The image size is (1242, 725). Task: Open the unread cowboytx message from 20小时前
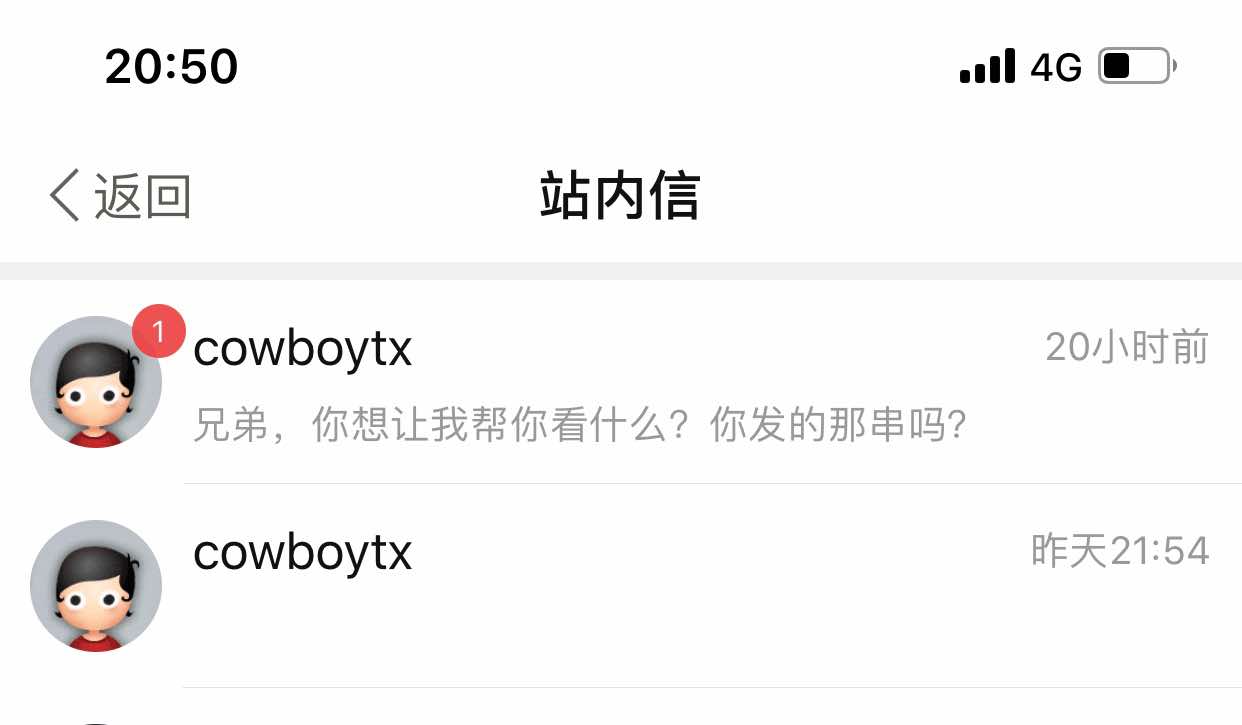coord(620,385)
